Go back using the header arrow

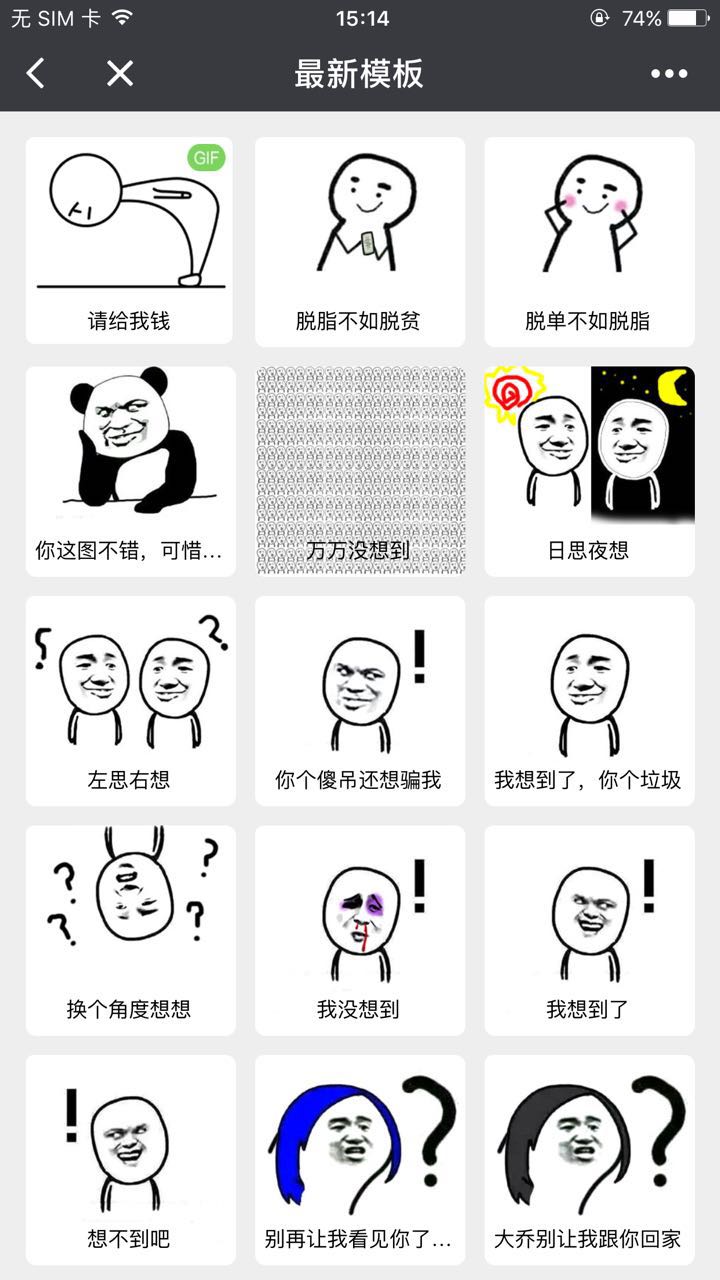[36, 73]
